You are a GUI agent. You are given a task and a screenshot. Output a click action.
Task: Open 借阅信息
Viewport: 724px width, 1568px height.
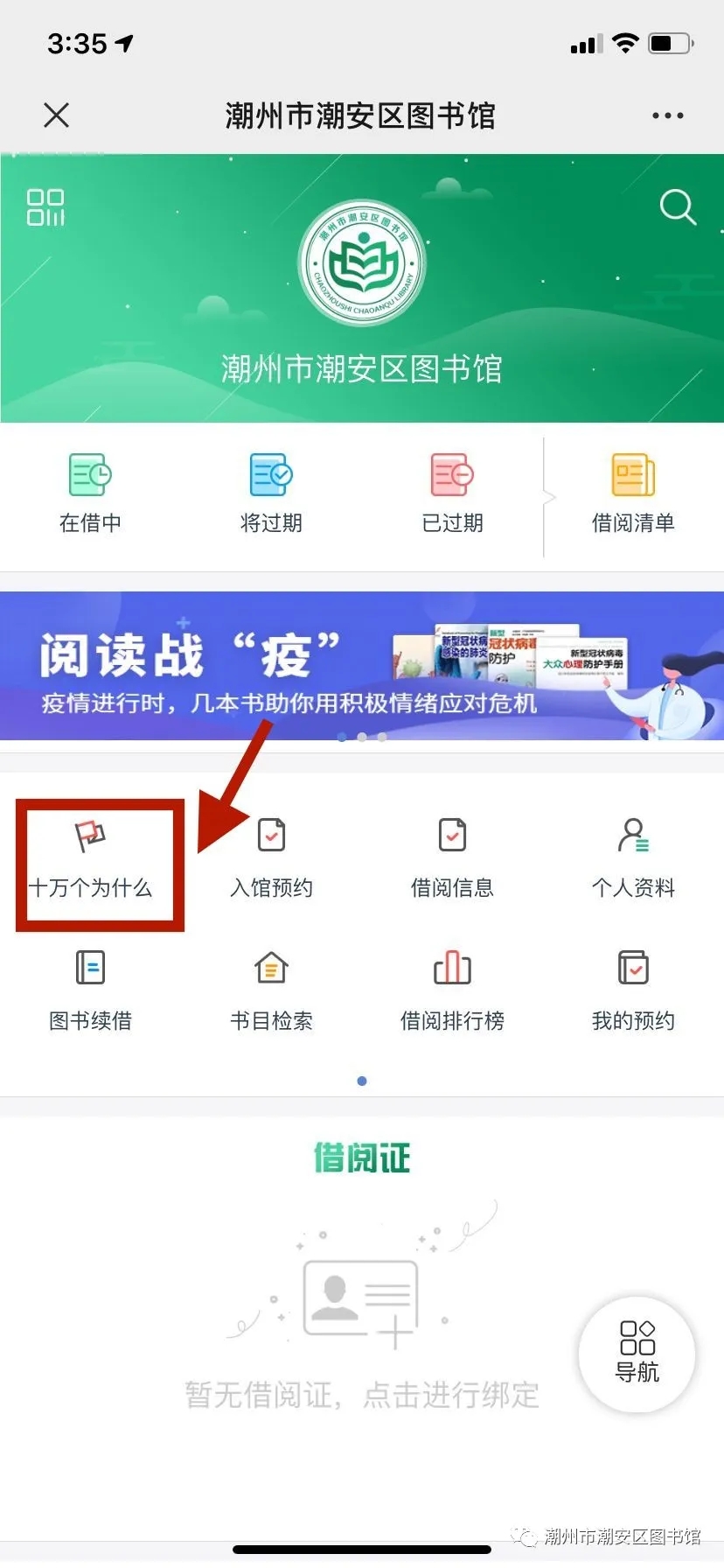tap(452, 860)
